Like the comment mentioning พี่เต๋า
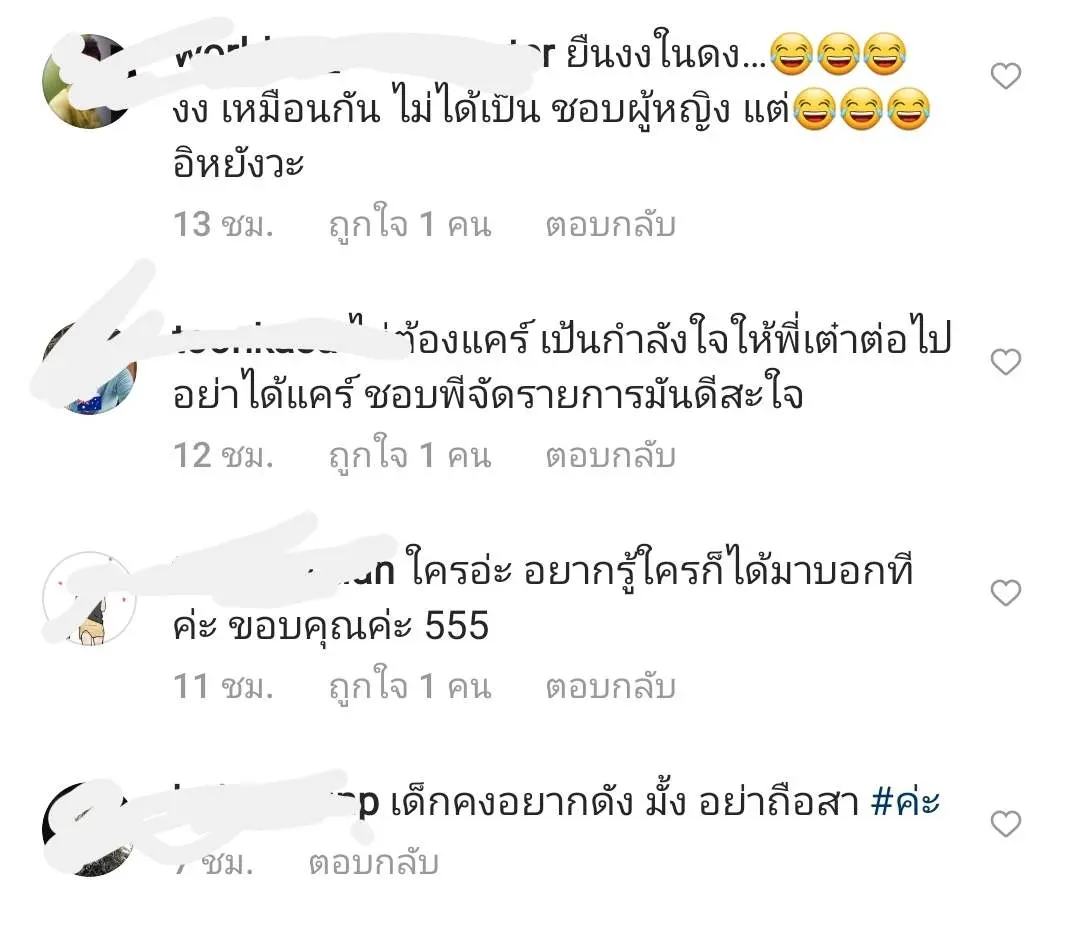The height and width of the screenshot is (926, 1080). point(1005,361)
